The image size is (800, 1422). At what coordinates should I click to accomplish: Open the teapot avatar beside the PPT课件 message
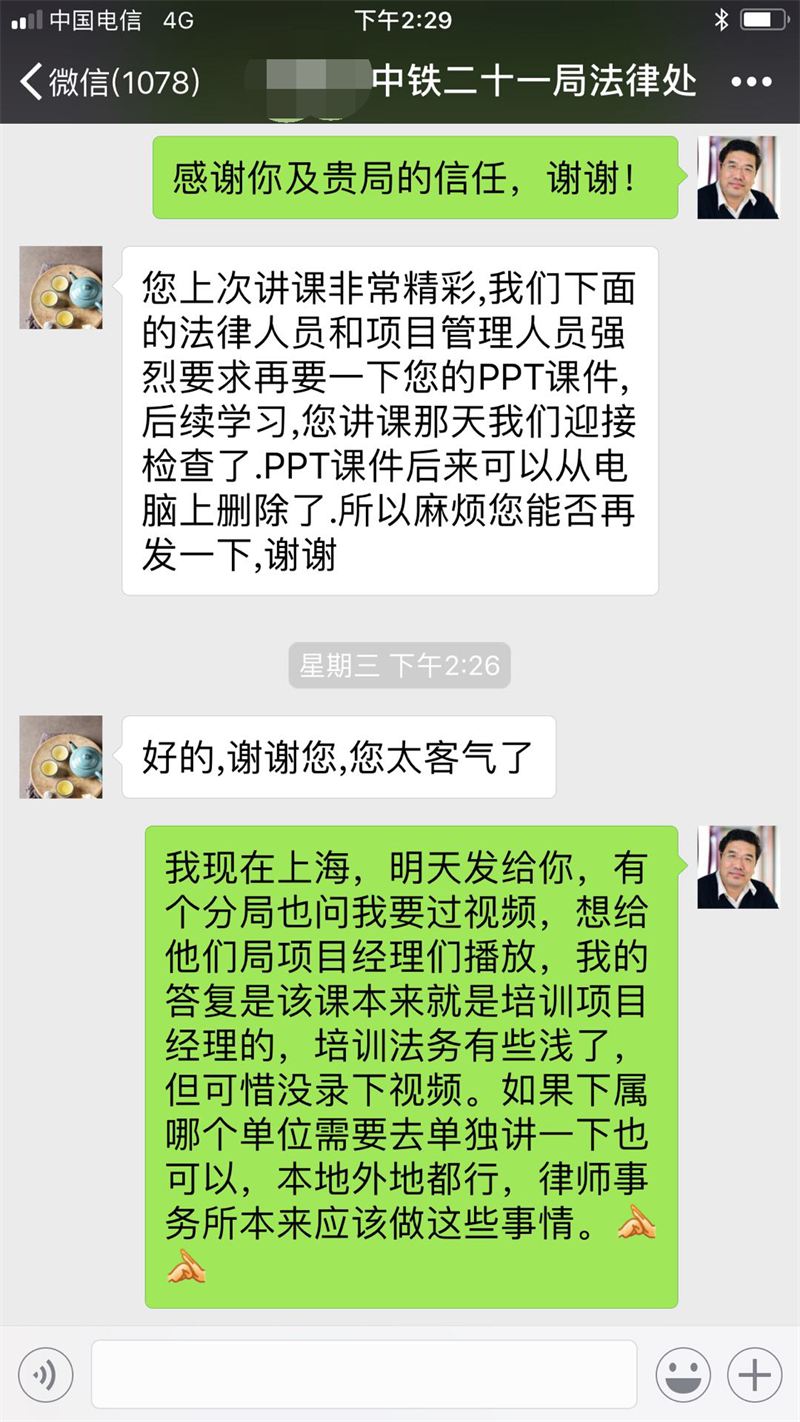coord(61,288)
